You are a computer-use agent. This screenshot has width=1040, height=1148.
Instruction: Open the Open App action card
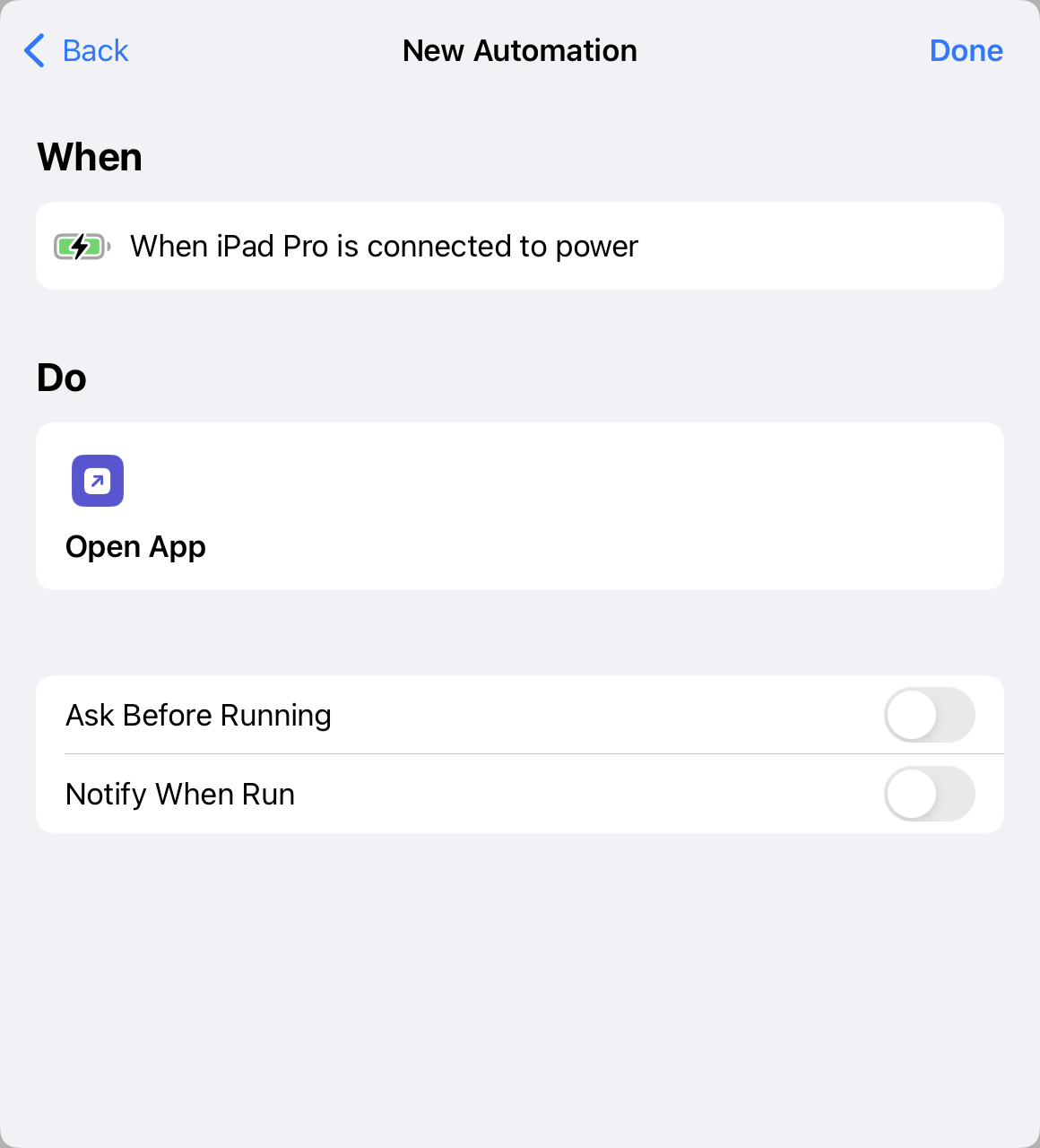[519, 506]
